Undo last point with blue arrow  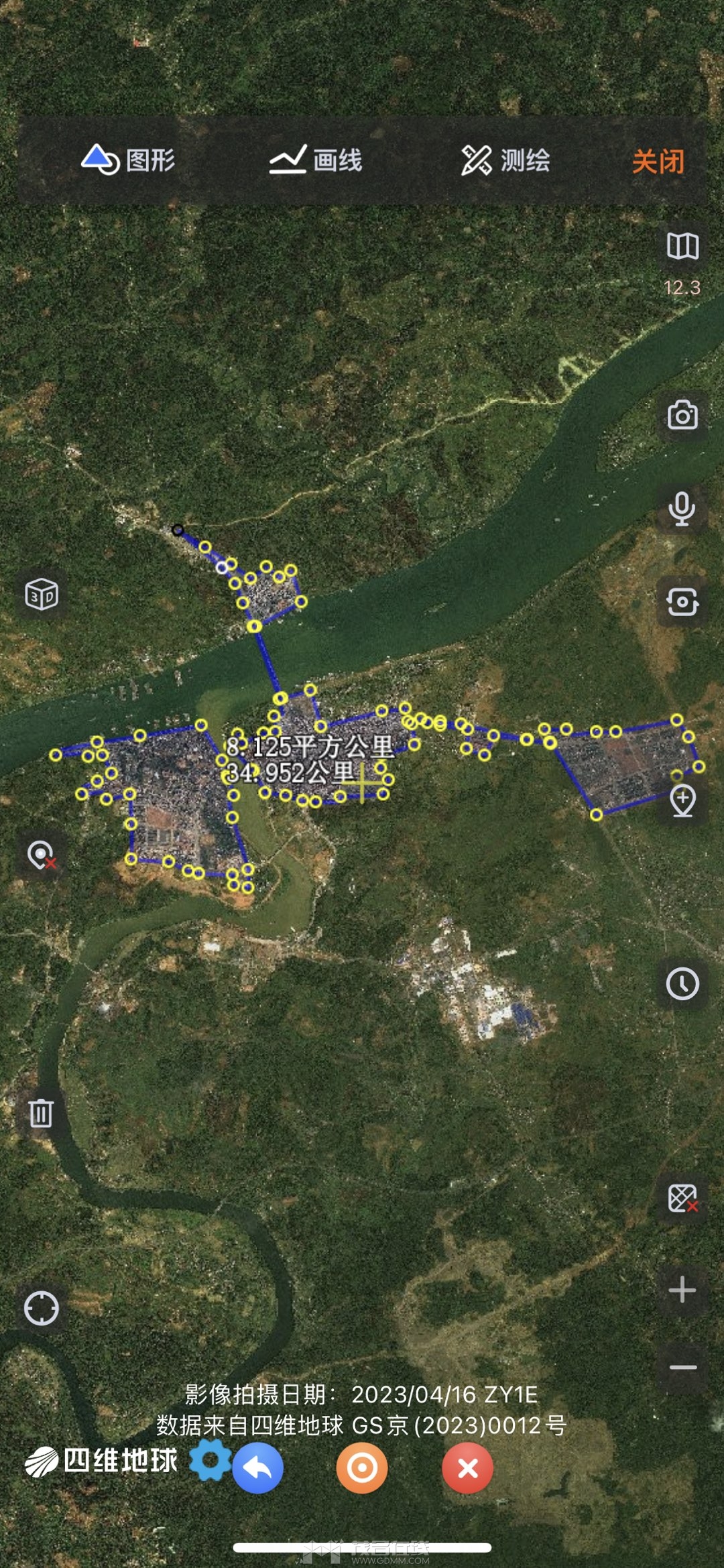click(x=258, y=1468)
